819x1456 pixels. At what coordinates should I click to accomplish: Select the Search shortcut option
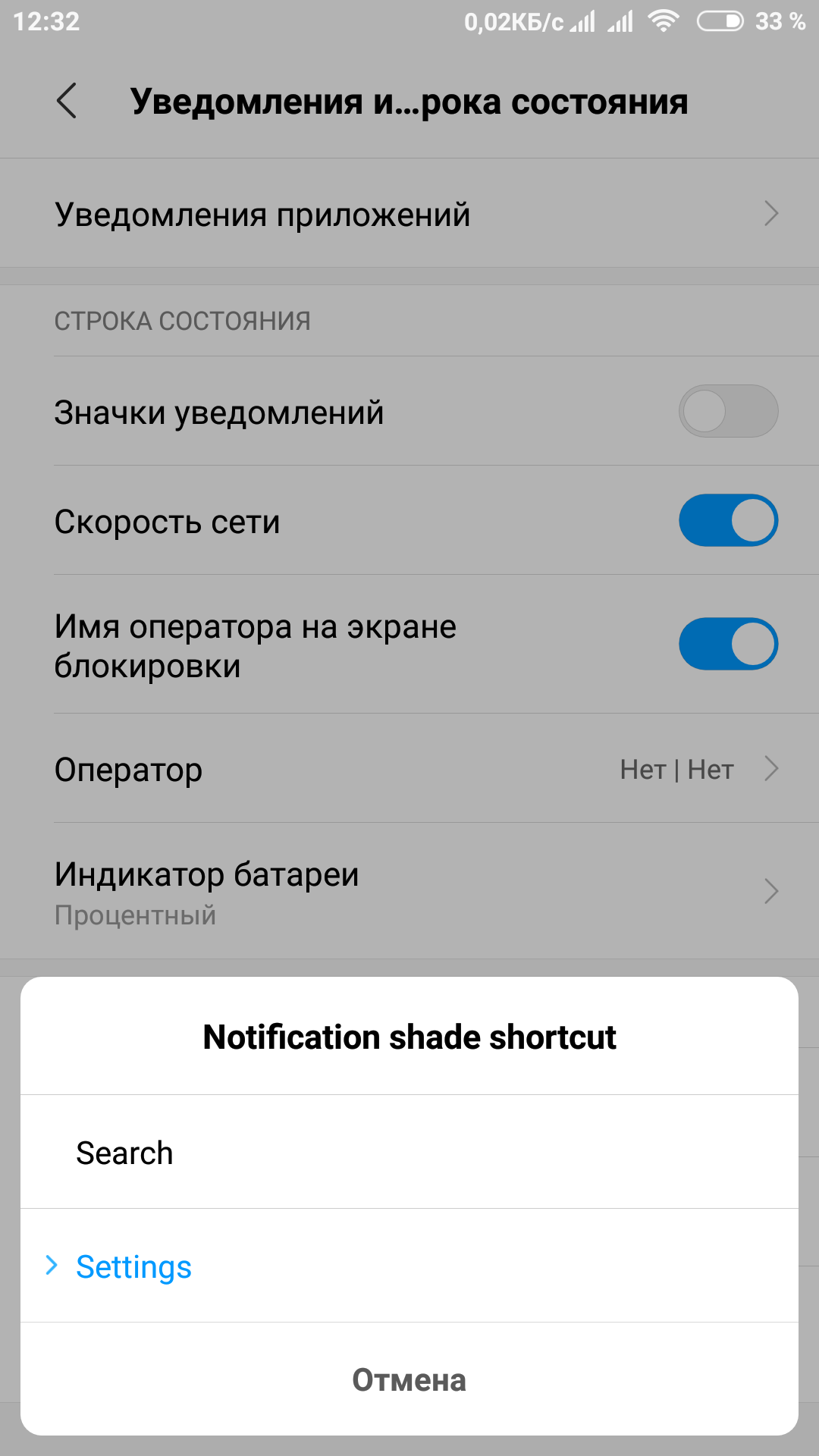click(409, 1152)
